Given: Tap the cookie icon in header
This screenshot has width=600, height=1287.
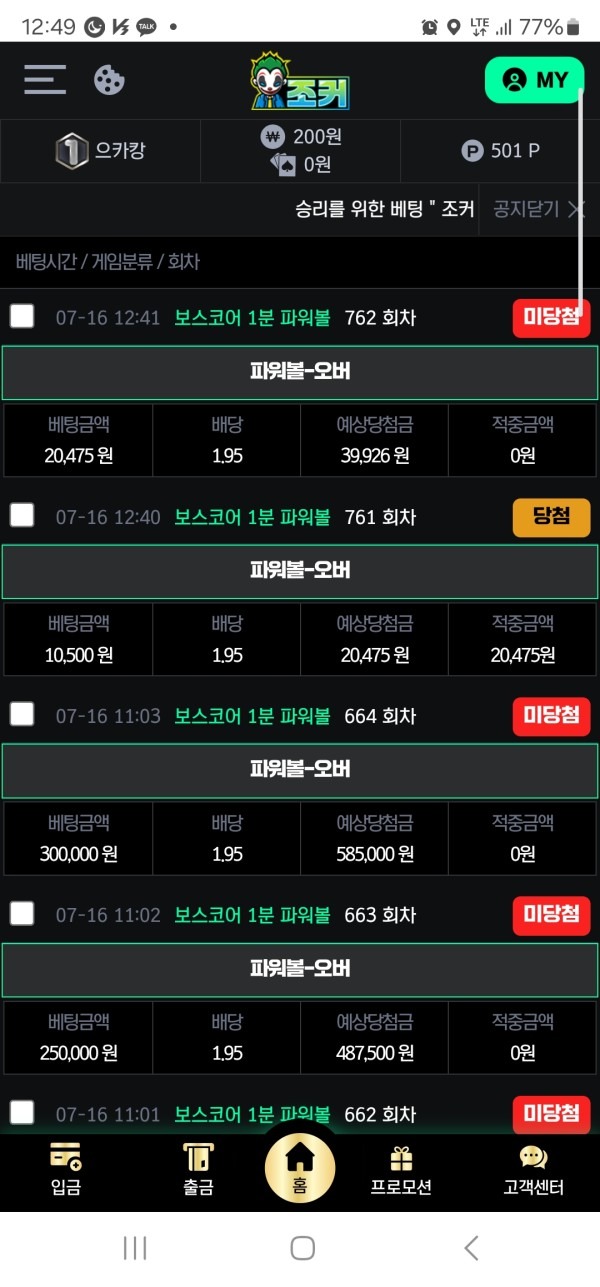Looking at the screenshot, I should pos(109,80).
